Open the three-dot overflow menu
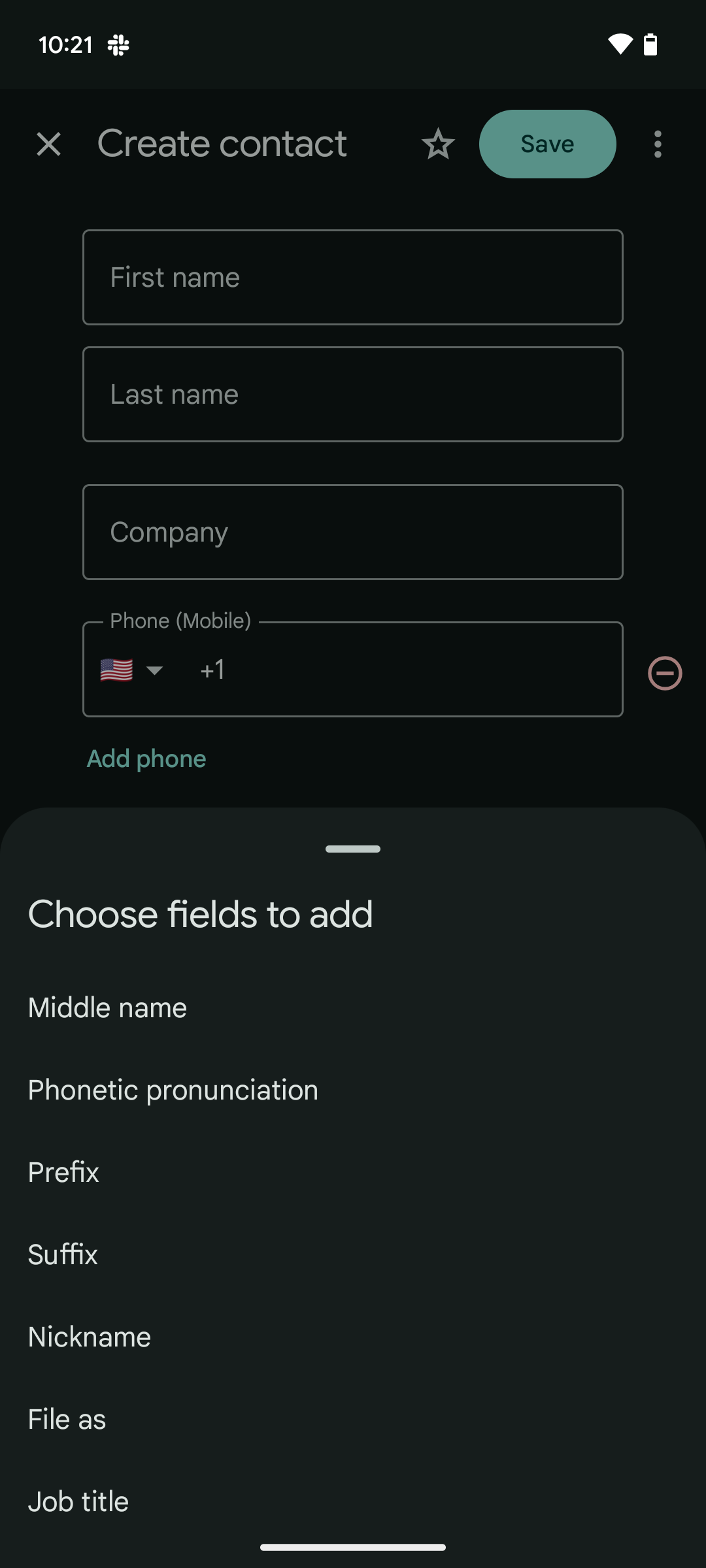This screenshot has height=1568, width=706. click(x=658, y=144)
